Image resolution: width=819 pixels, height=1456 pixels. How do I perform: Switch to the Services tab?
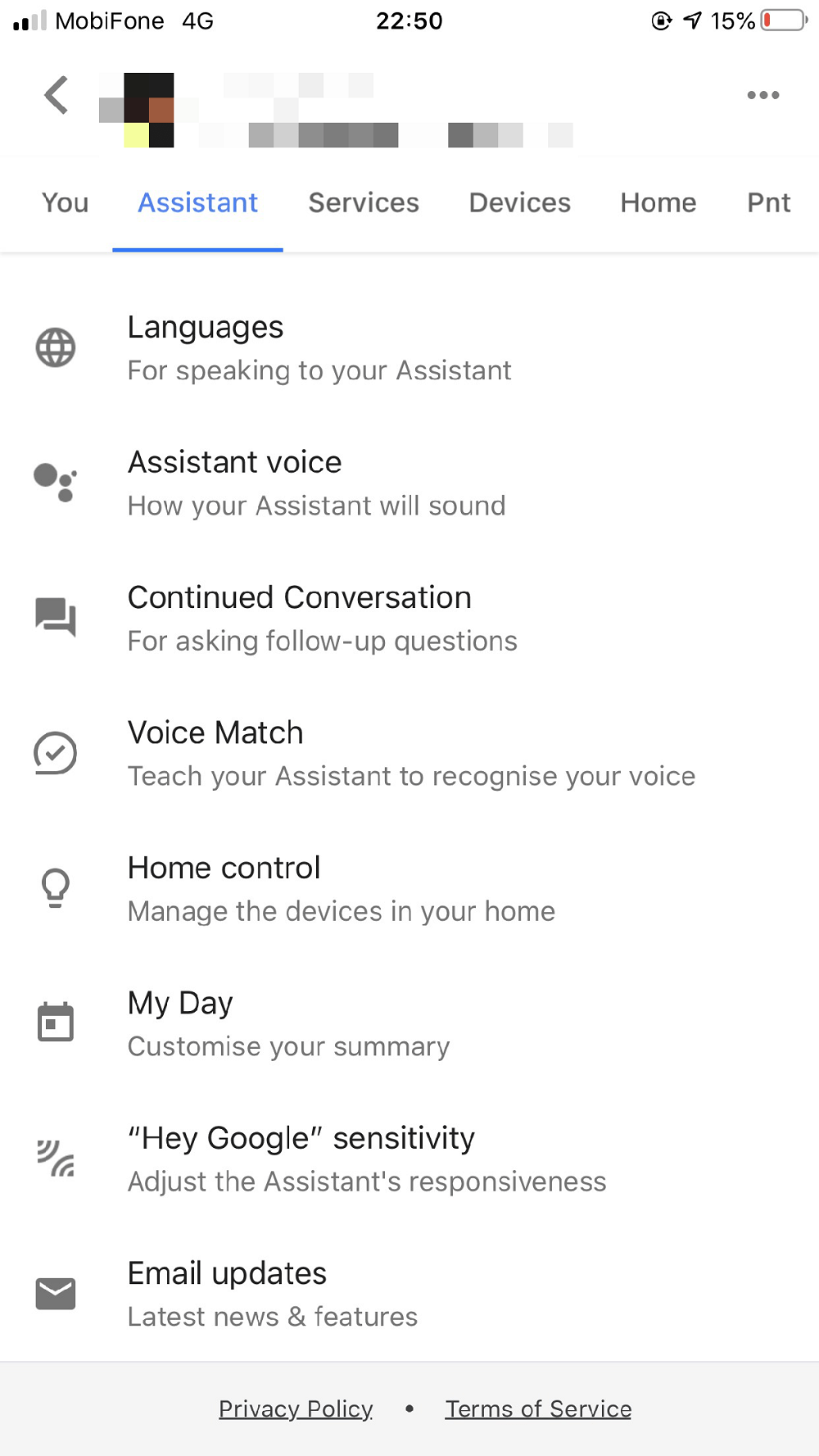364,202
